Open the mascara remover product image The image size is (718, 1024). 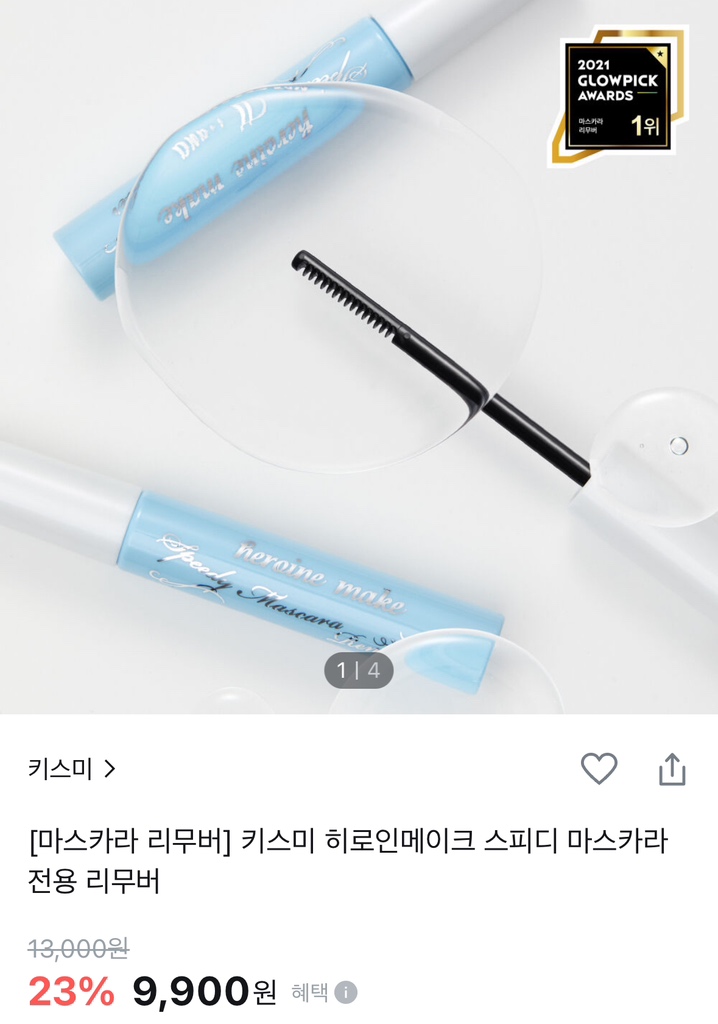click(x=359, y=357)
